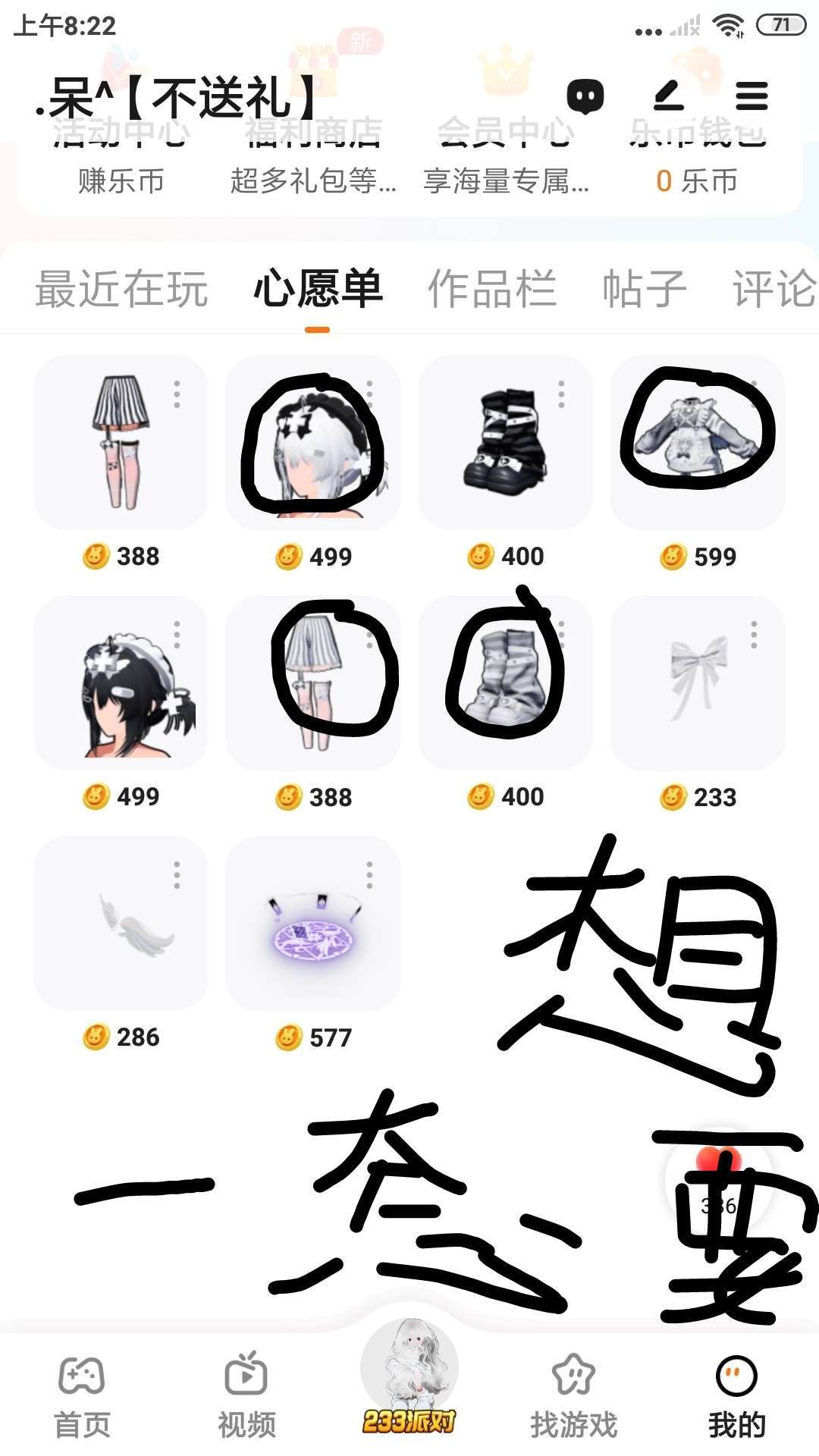Open options for the white bow item
This screenshot has width=819, height=1456.
click(x=754, y=634)
